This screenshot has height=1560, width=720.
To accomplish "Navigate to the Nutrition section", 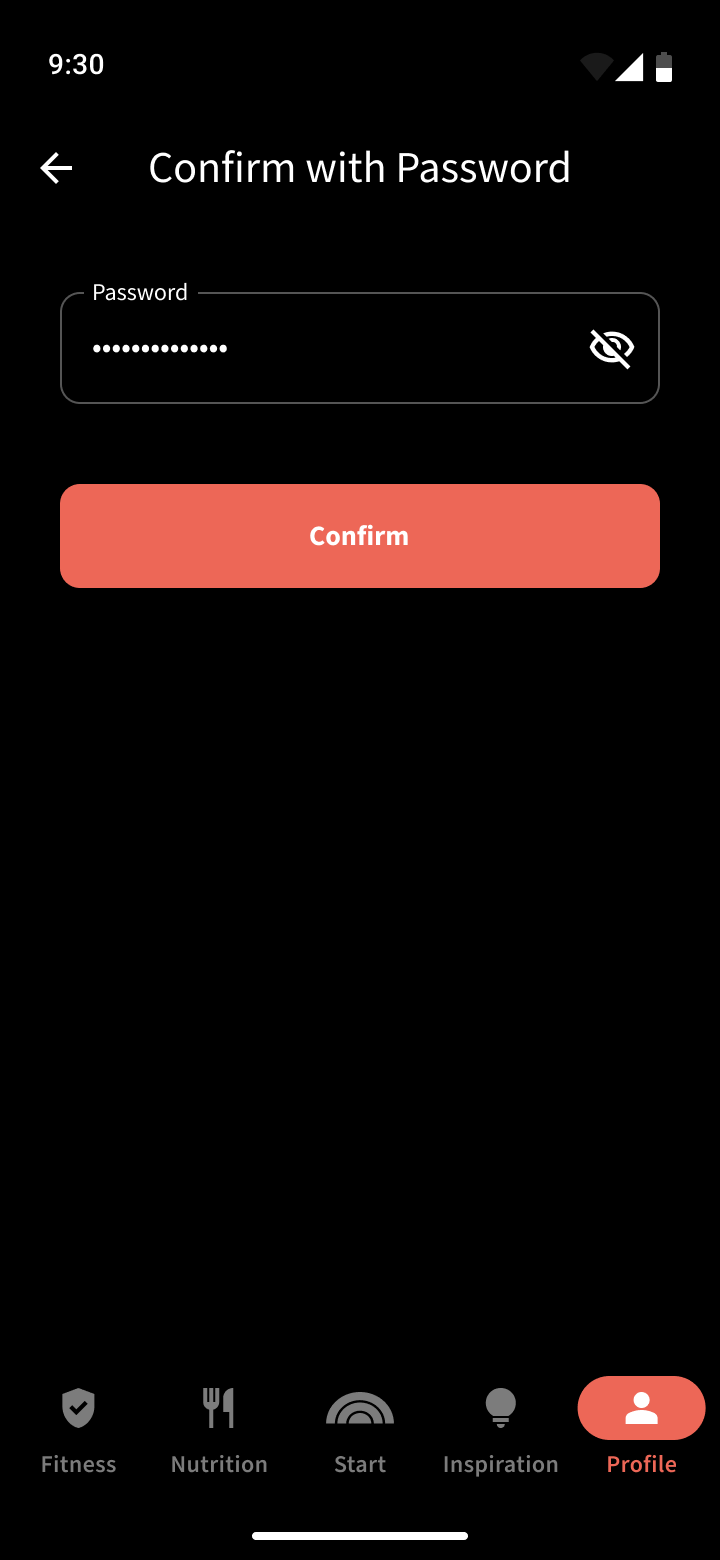I will (x=219, y=1430).
